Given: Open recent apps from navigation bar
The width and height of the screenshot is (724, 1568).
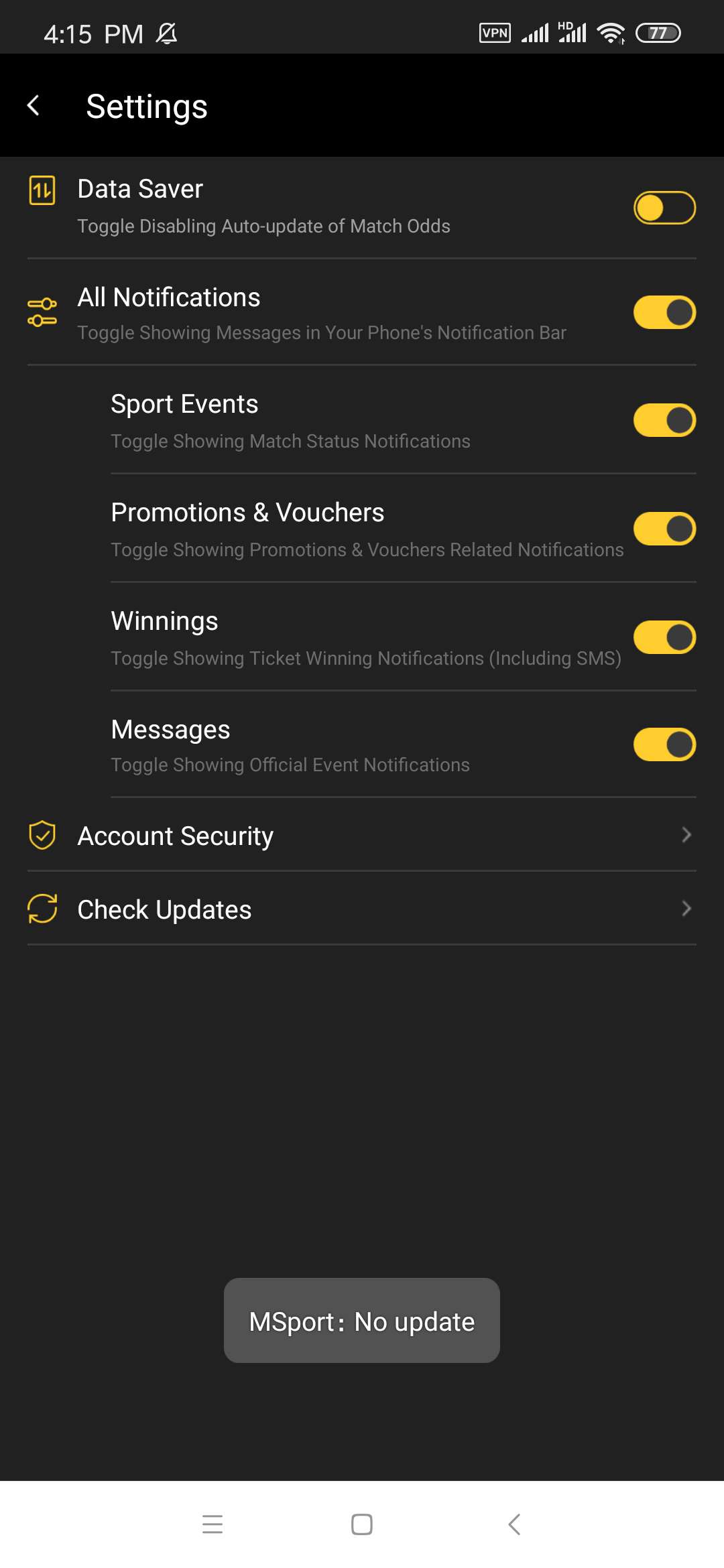Looking at the screenshot, I should point(213,1524).
